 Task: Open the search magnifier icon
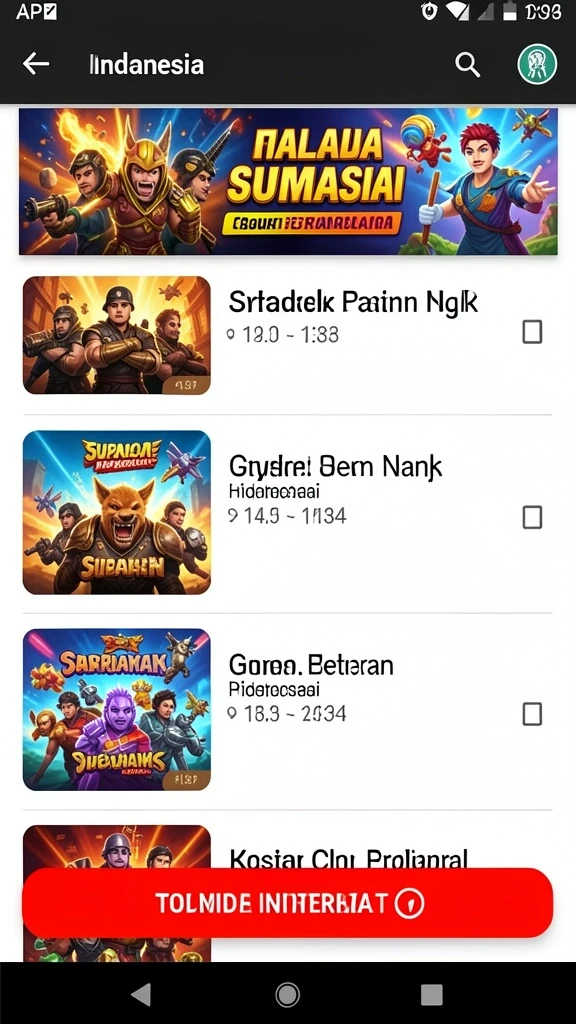click(x=468, y=65)
